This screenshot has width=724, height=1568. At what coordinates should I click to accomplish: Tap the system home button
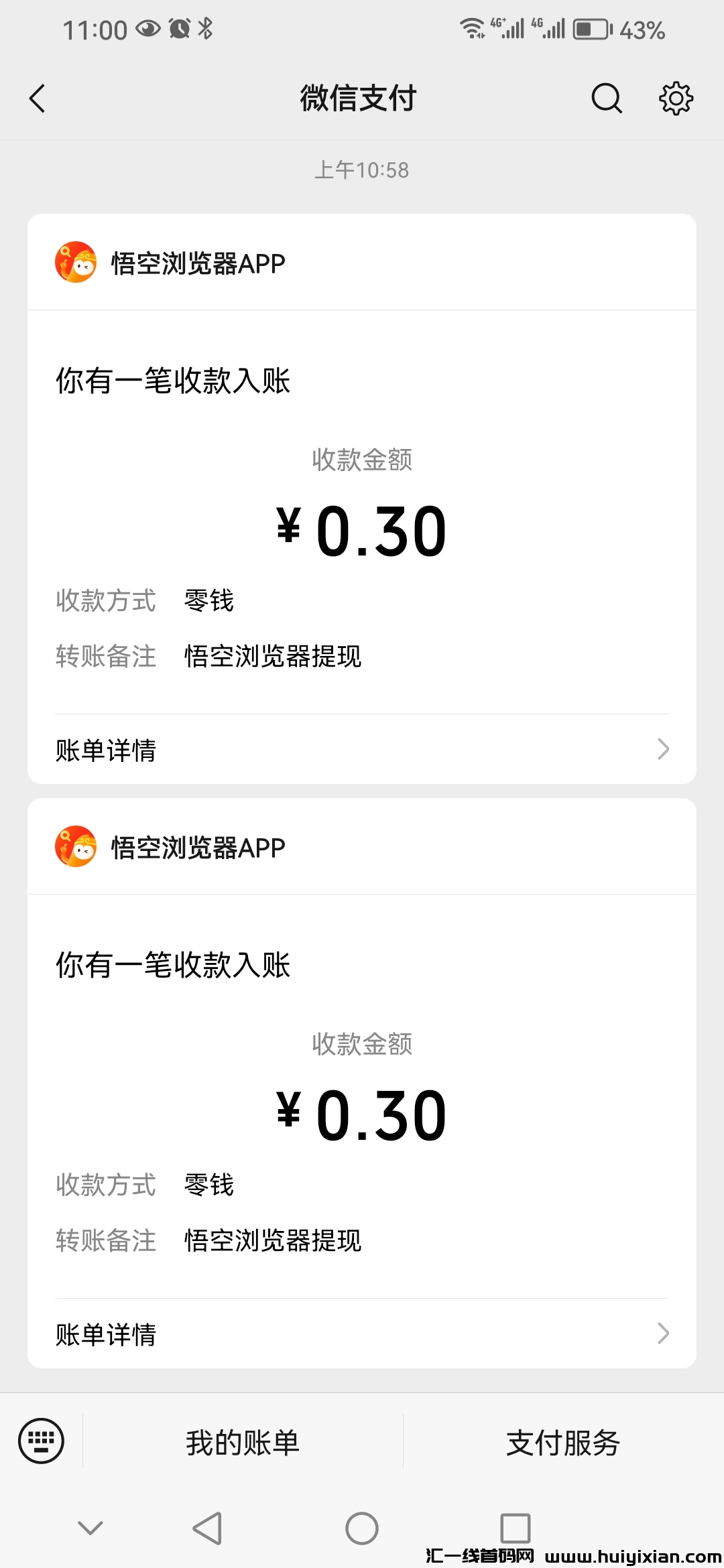pos(362,1528)
